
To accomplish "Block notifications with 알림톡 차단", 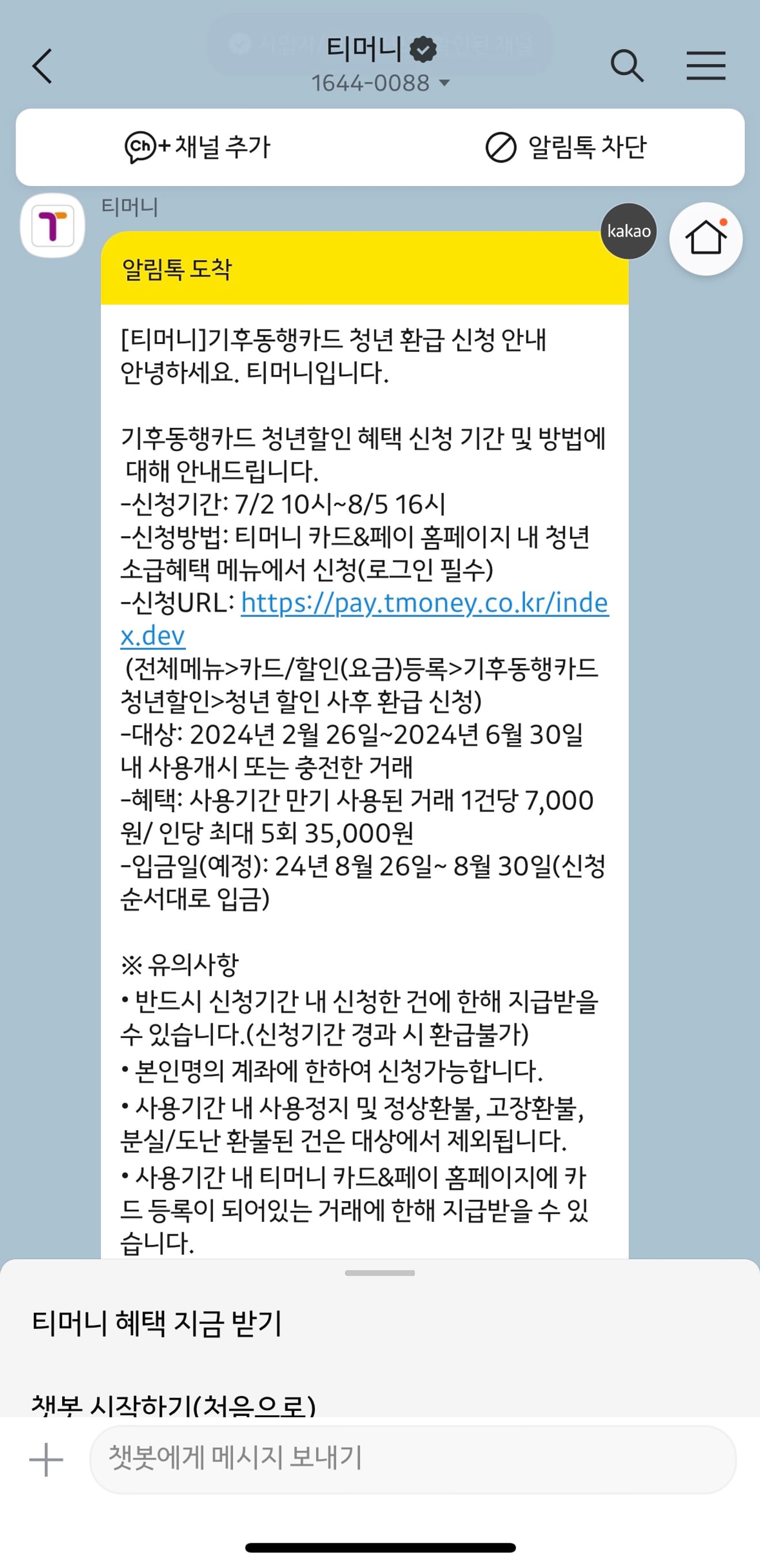I will [566, 147].
